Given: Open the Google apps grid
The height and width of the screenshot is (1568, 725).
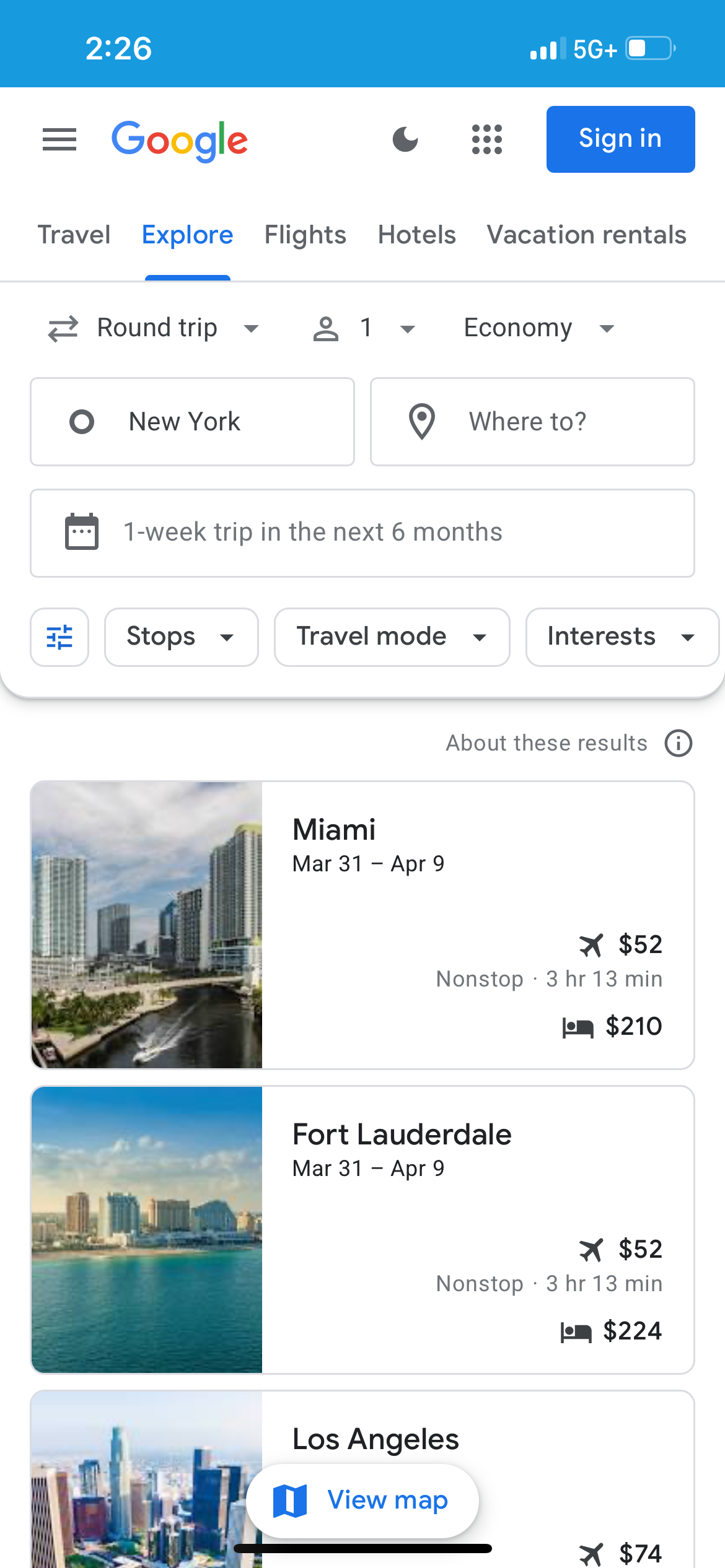Looking at the screenshot, I should (x=487, y=139).
